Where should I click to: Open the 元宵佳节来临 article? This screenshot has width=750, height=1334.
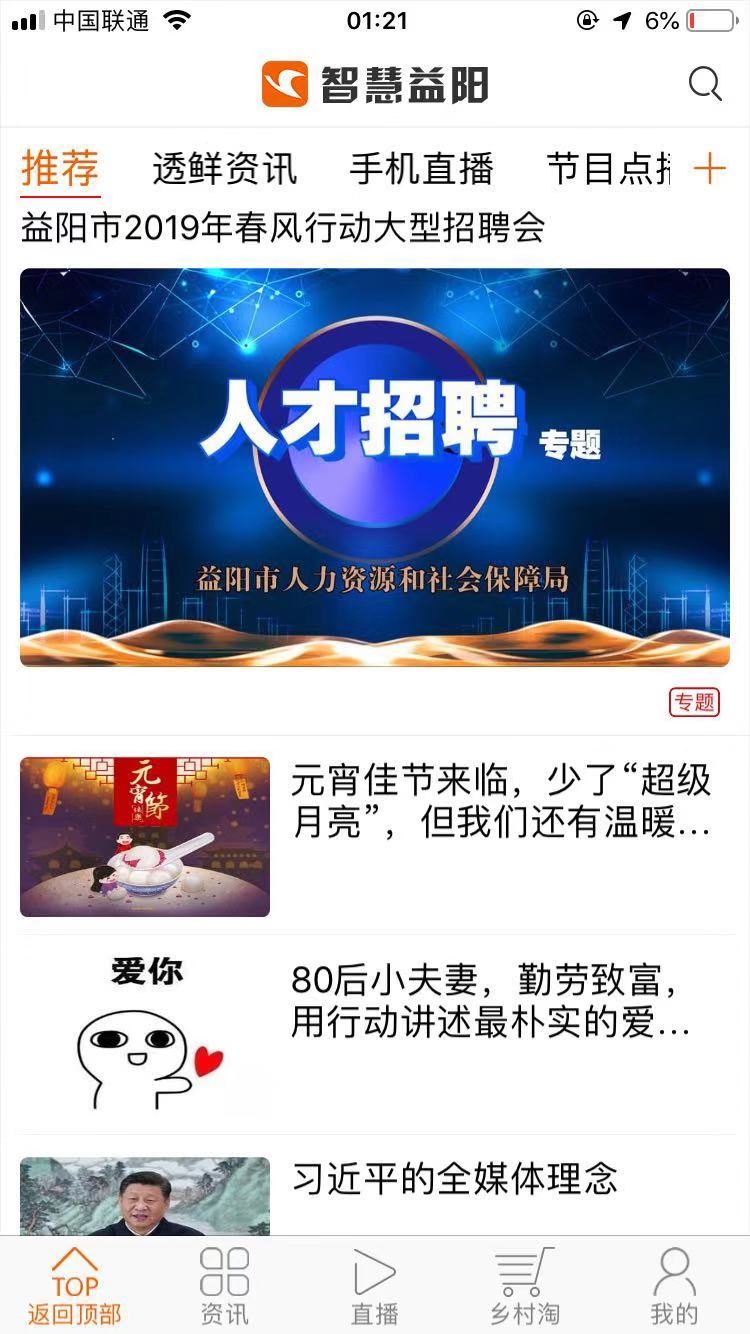click(375, 836)
